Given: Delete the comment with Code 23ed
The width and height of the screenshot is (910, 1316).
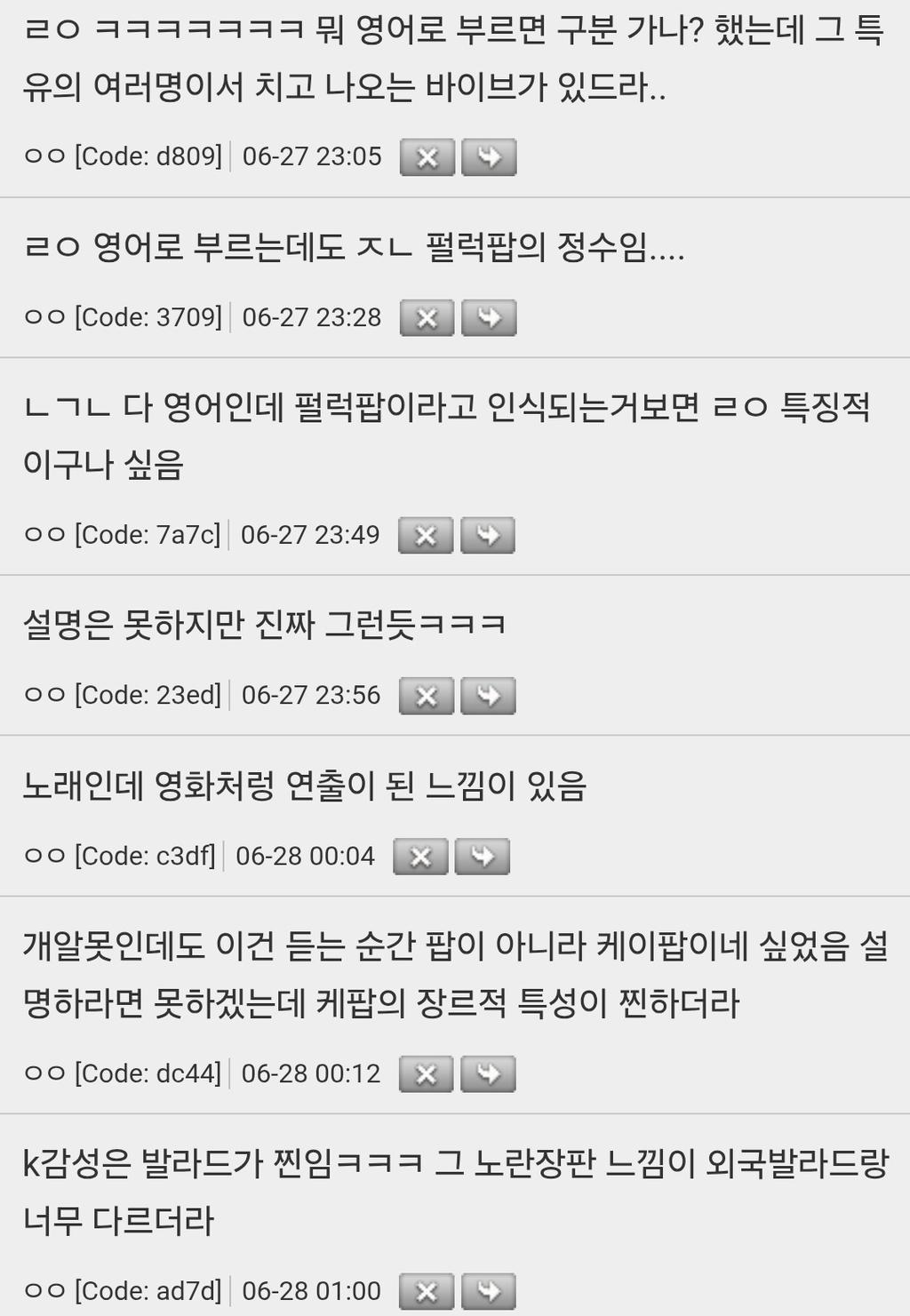Looking at the screenshot, I should 427,696.
